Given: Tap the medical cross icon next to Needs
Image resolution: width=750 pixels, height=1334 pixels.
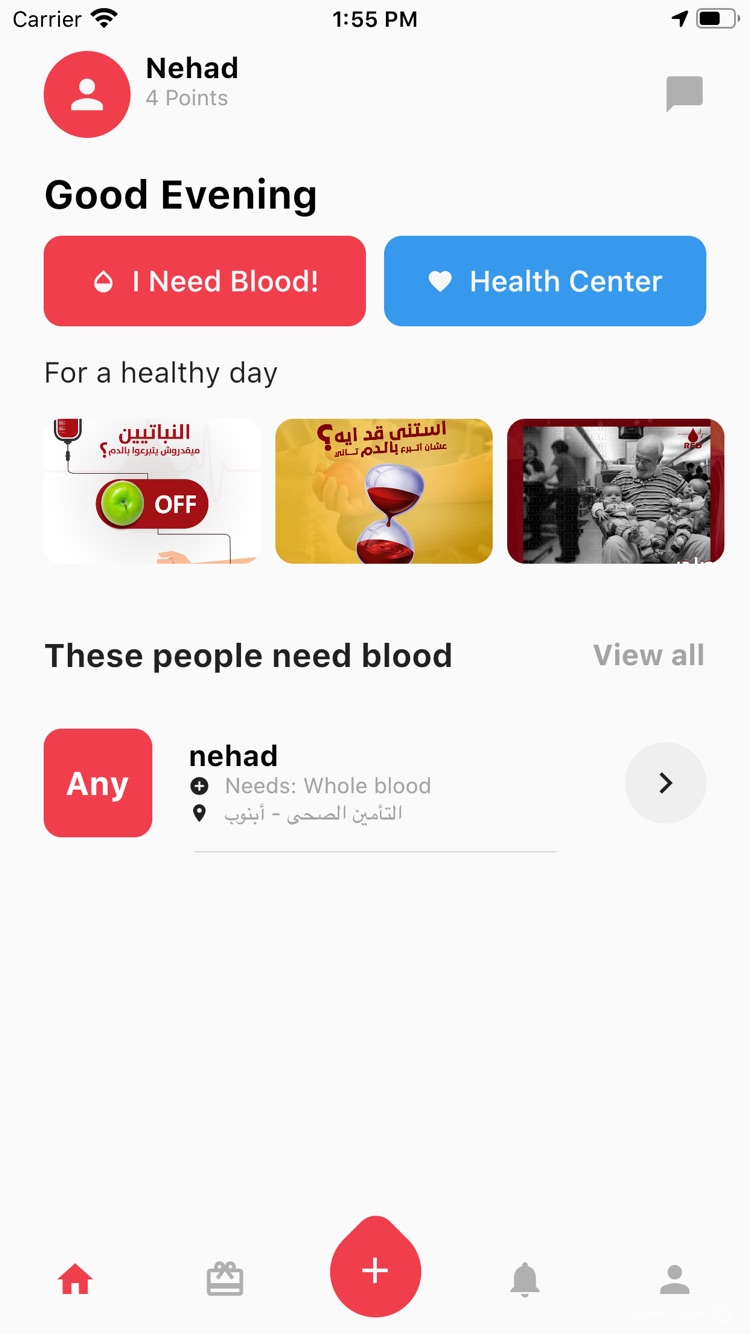Looking at the screenshot, I should (x=198, y=785).
